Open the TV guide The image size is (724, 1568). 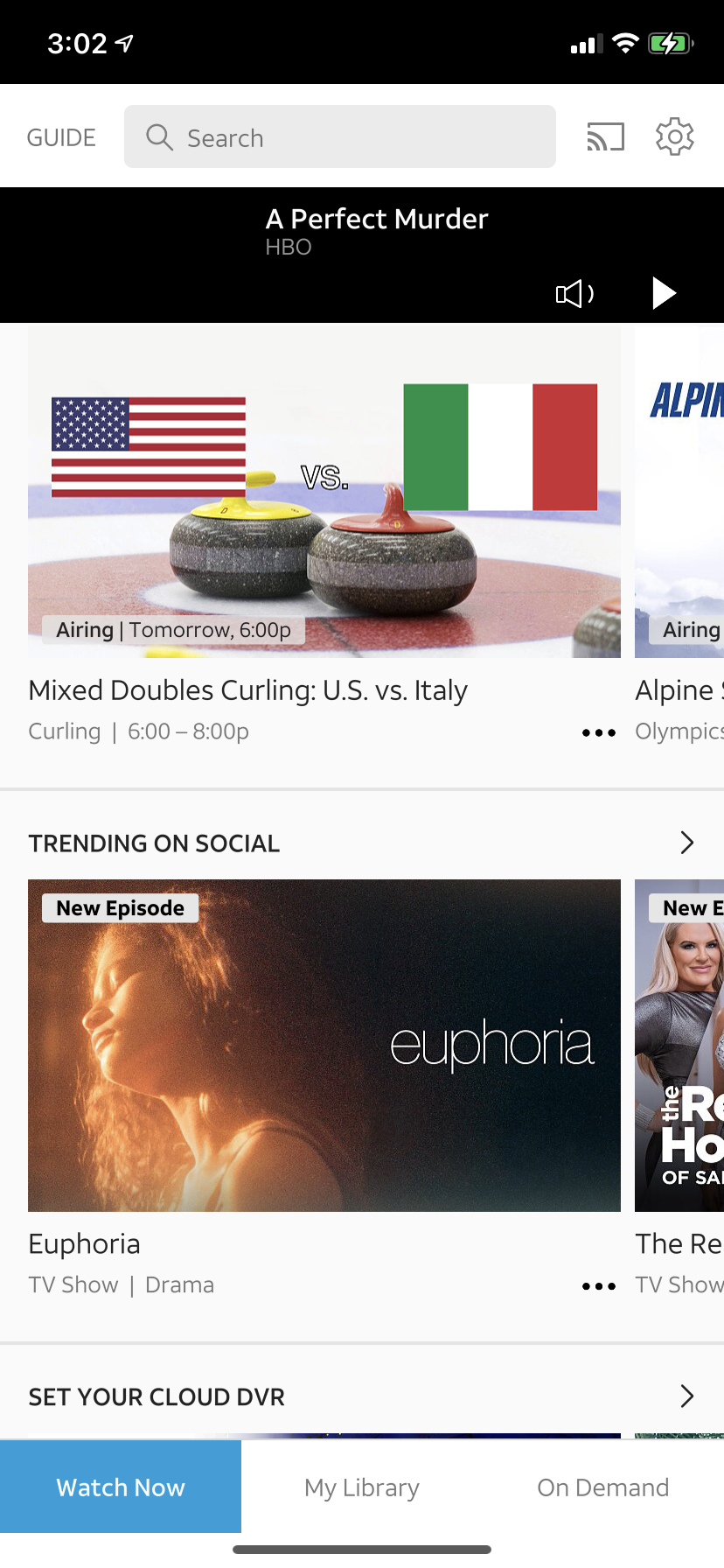click(x=61, y=137)
